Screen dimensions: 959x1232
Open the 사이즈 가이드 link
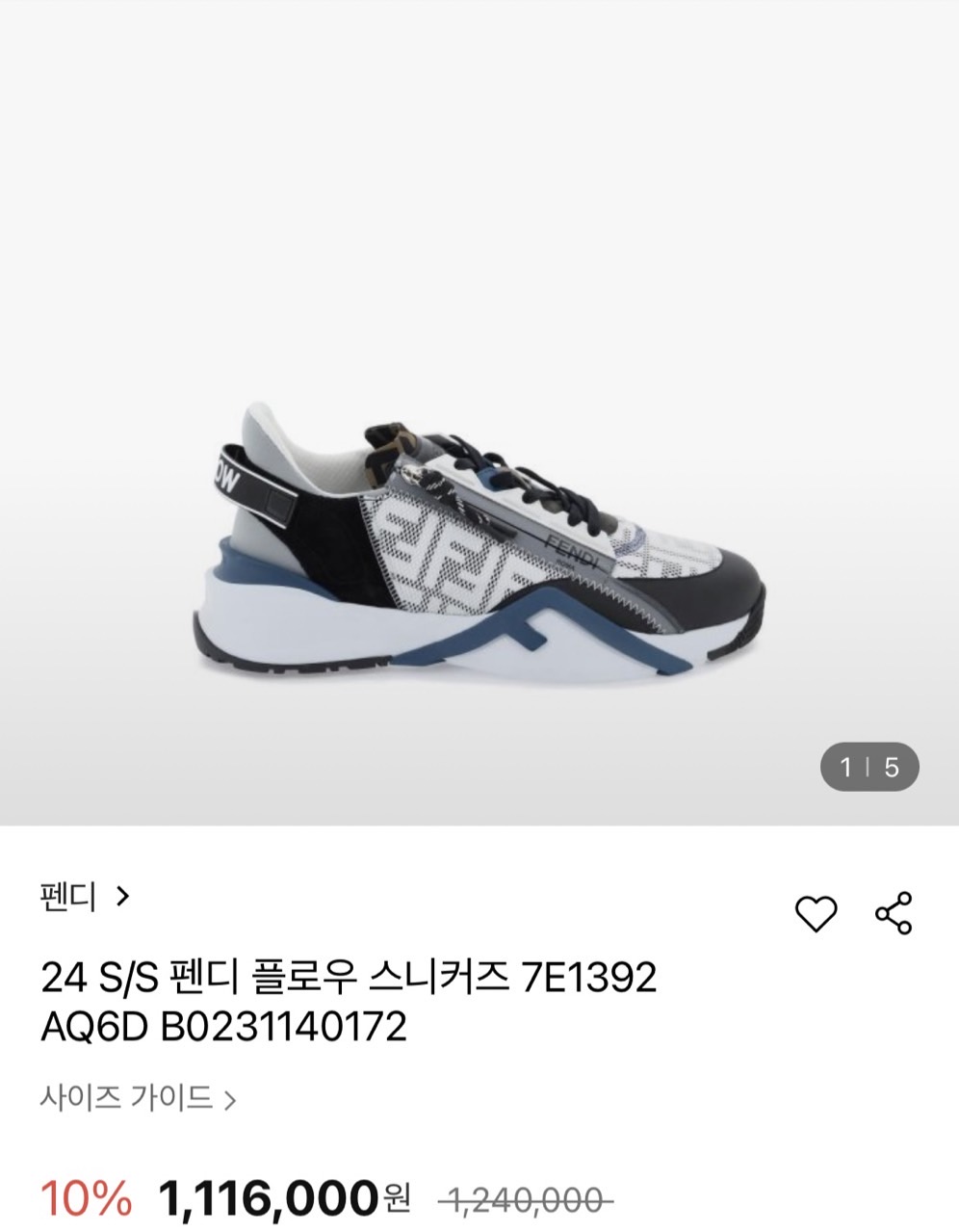[x=138, y=1098]
